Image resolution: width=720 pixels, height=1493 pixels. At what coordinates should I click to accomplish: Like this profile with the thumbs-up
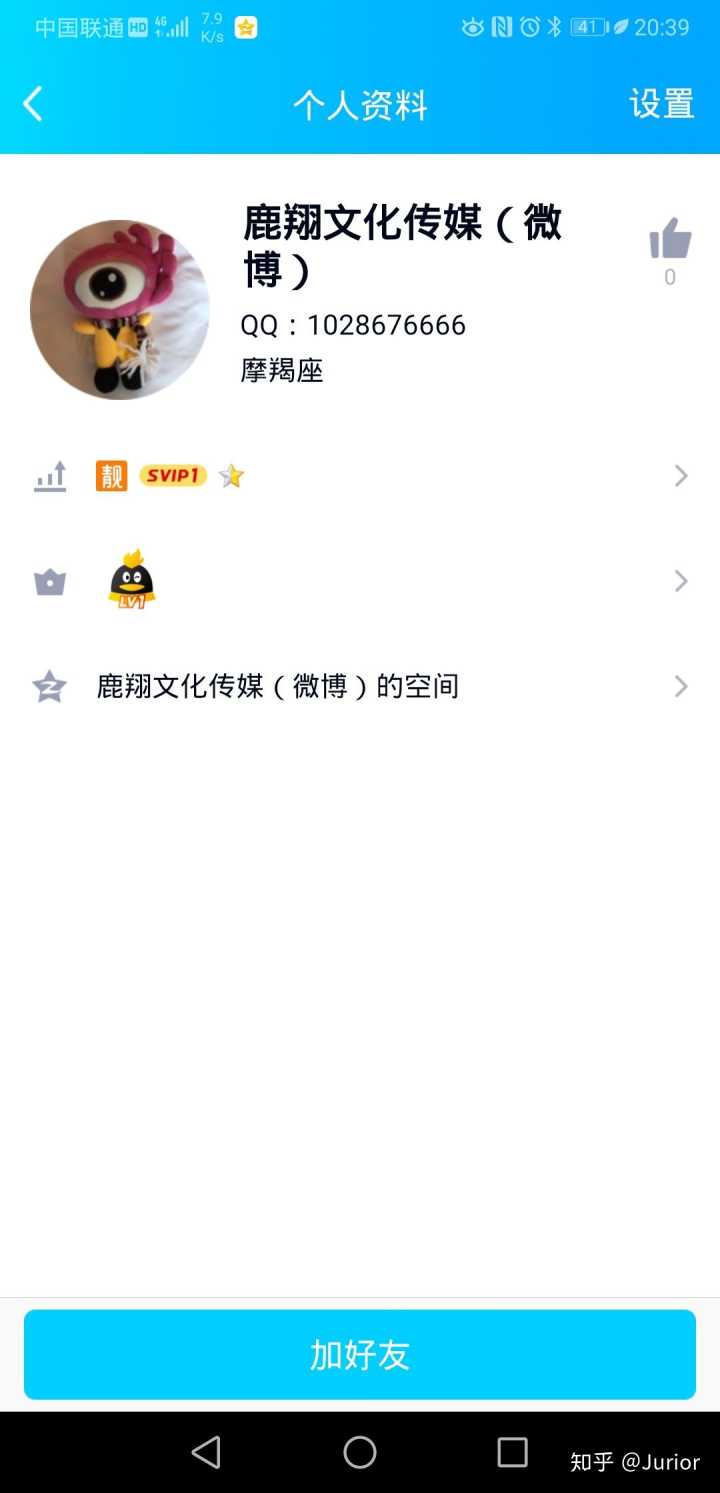point(670,240)
